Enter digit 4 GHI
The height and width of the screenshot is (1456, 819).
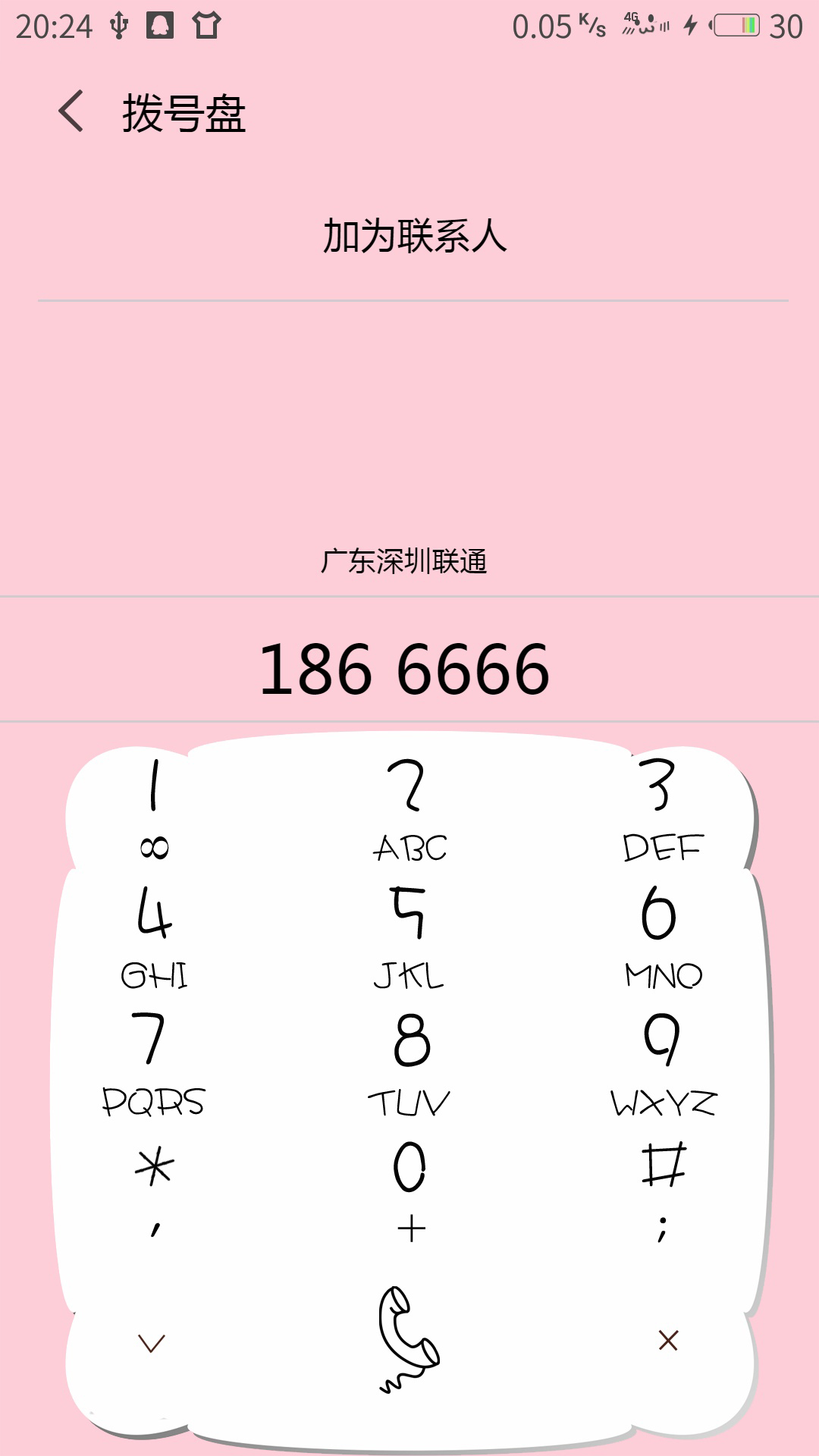coord(154,937)
